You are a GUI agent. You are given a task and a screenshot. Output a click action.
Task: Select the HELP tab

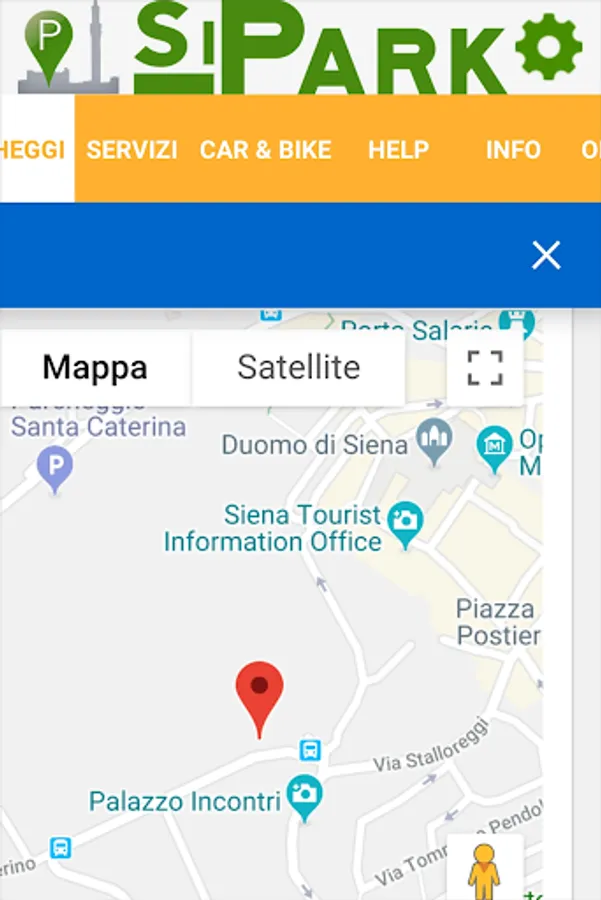398,150
